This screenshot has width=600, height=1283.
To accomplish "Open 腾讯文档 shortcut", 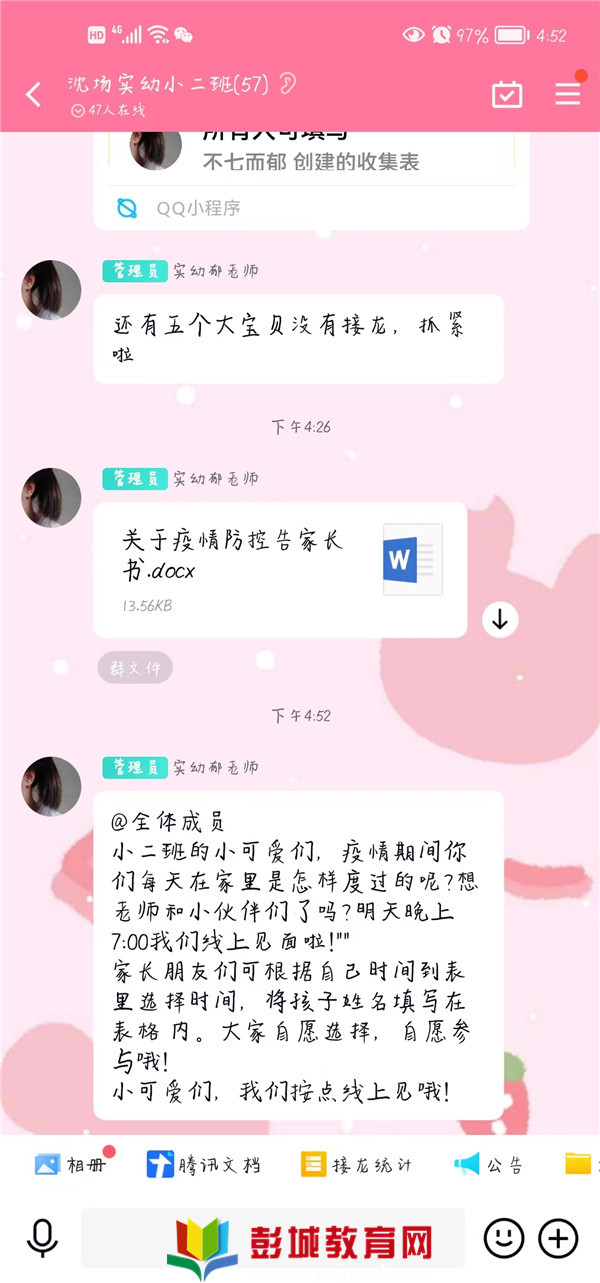I will click(203, 1165).
